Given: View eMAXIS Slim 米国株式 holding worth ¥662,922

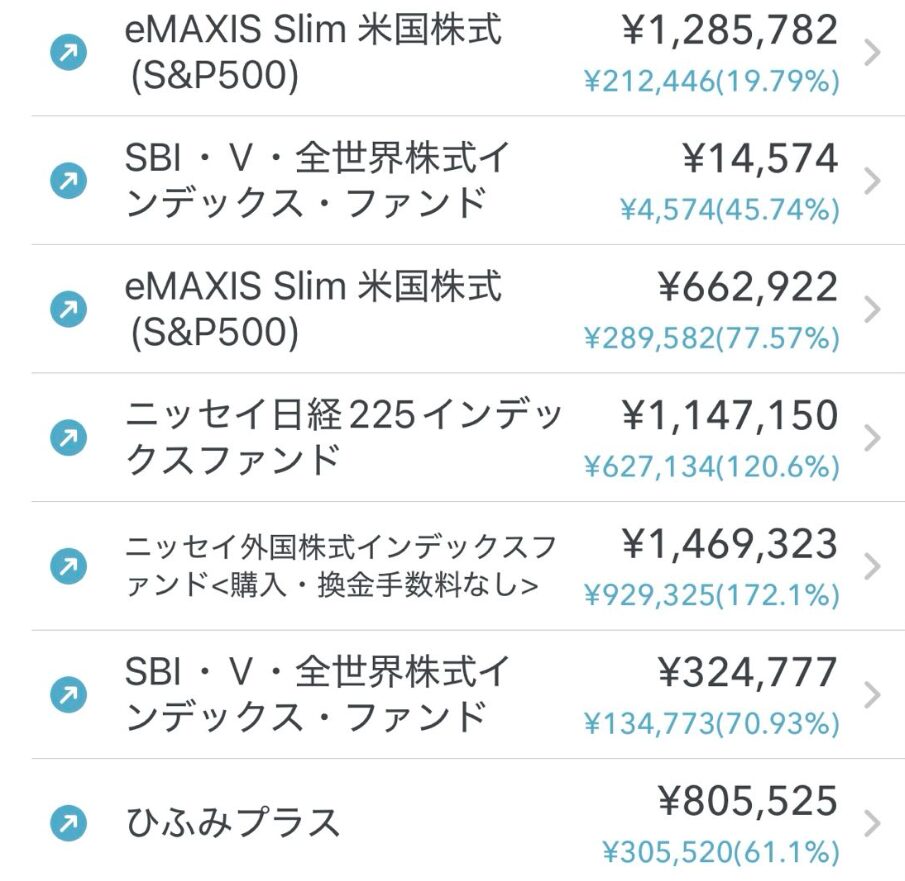Looking at the screenshot, I should pos(450,309).
